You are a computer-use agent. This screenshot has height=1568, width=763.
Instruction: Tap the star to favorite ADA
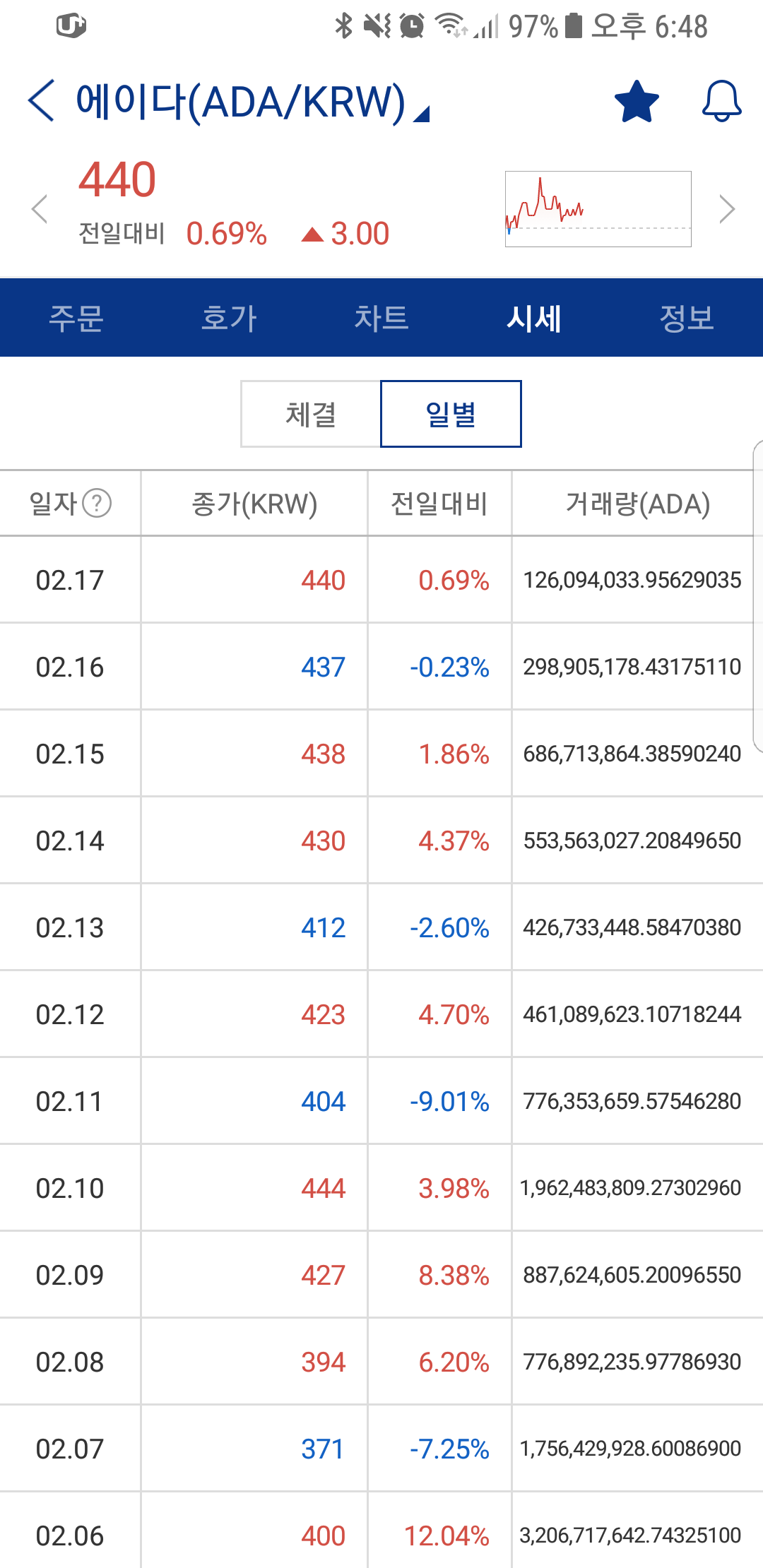coord(635,100)
